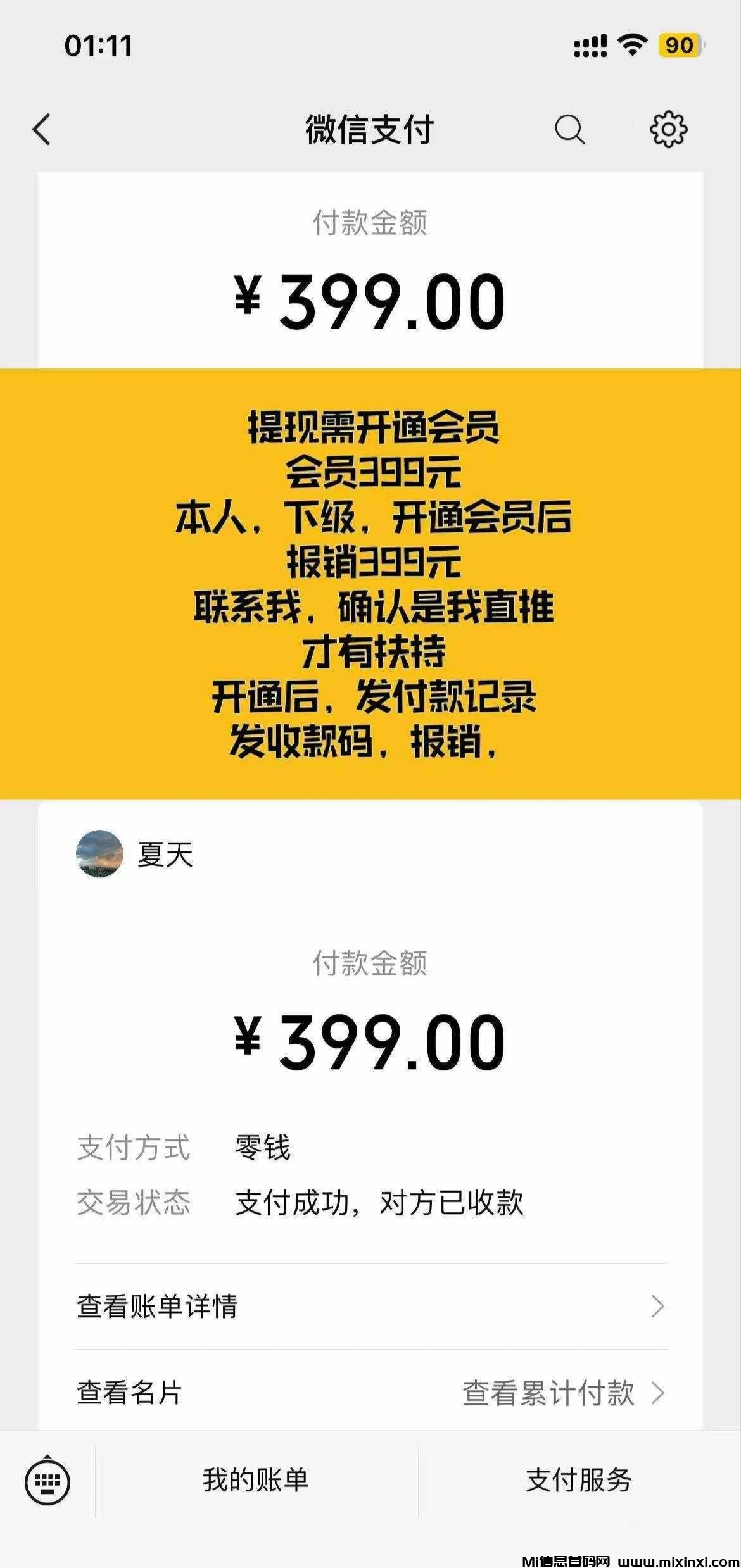This screenshot has height=1568, width=741.
Task: Open the 我的账单 menu
Action: click(256, 1480)
